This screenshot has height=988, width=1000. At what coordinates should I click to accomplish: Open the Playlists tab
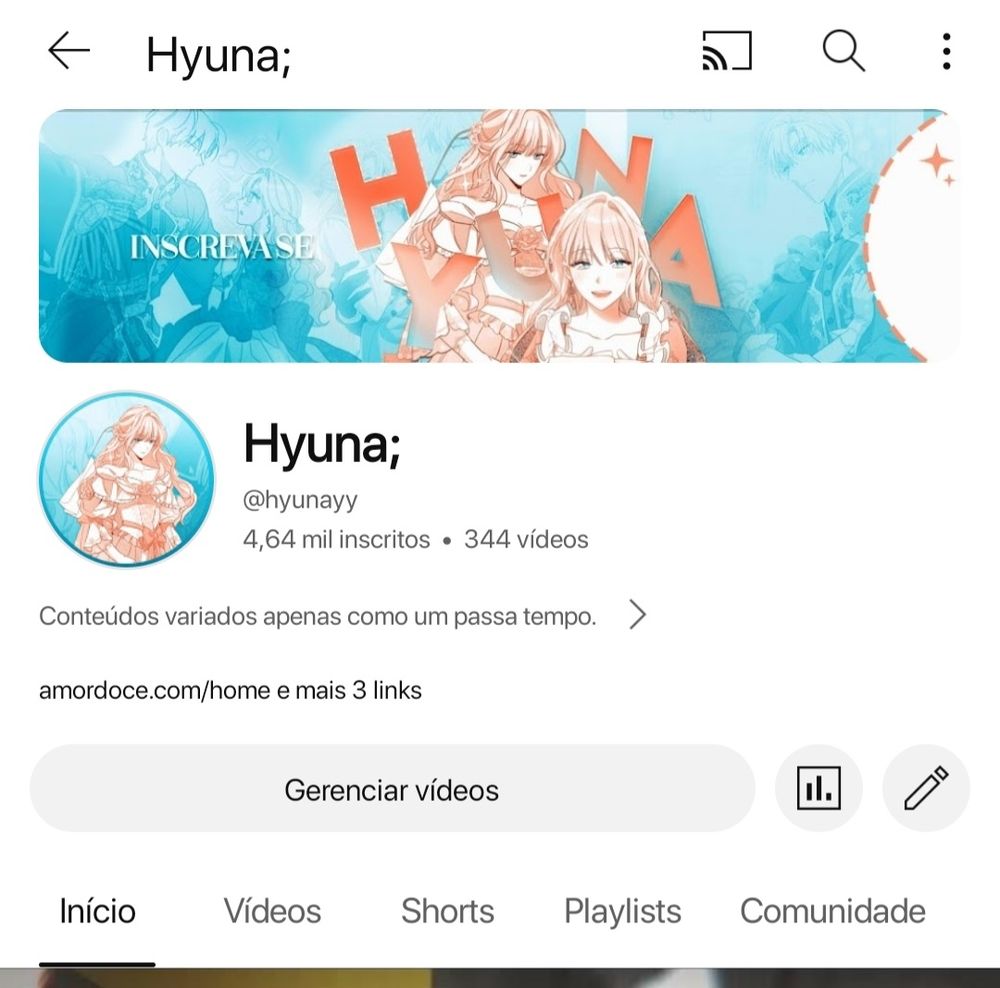coord(622,911)
